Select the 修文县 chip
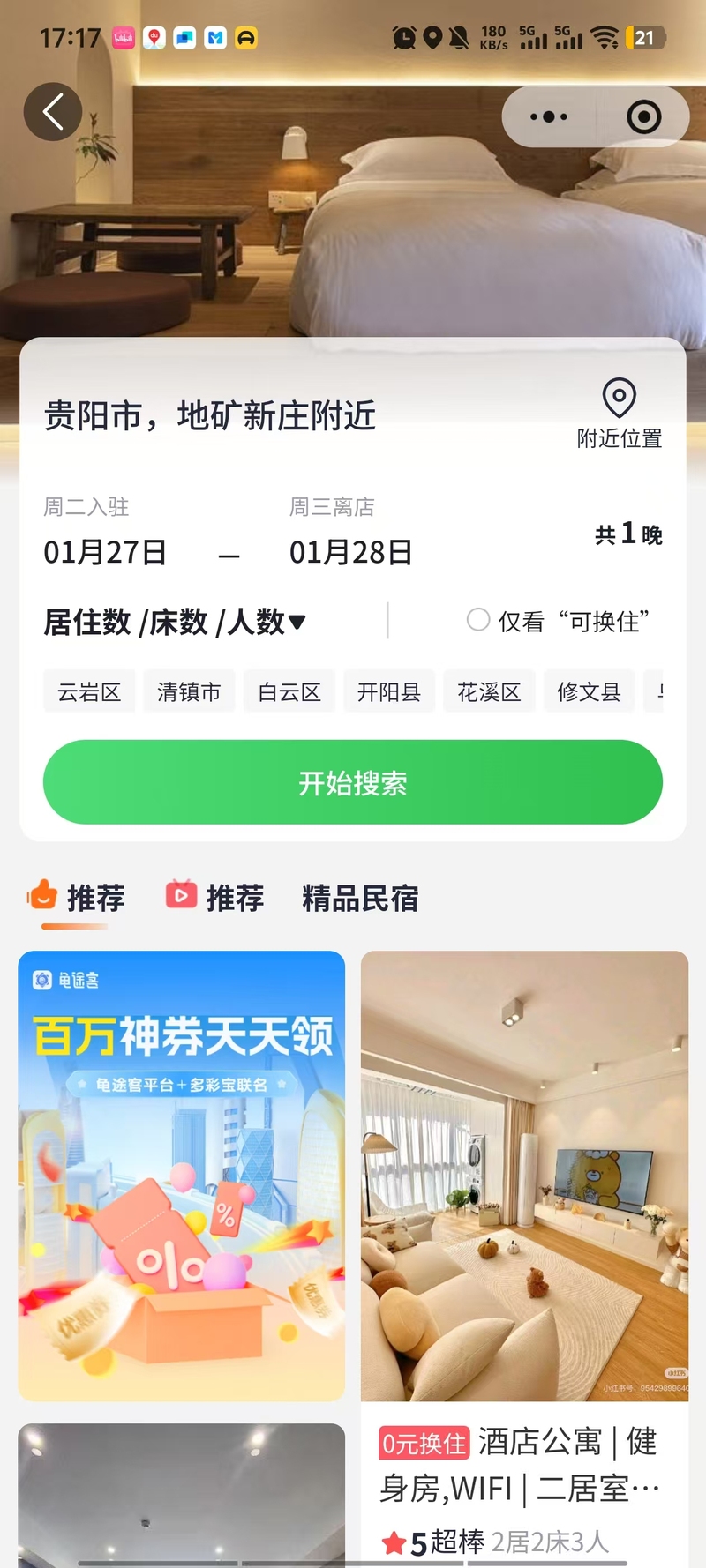 pyautogui.click(x=589, y=692)
